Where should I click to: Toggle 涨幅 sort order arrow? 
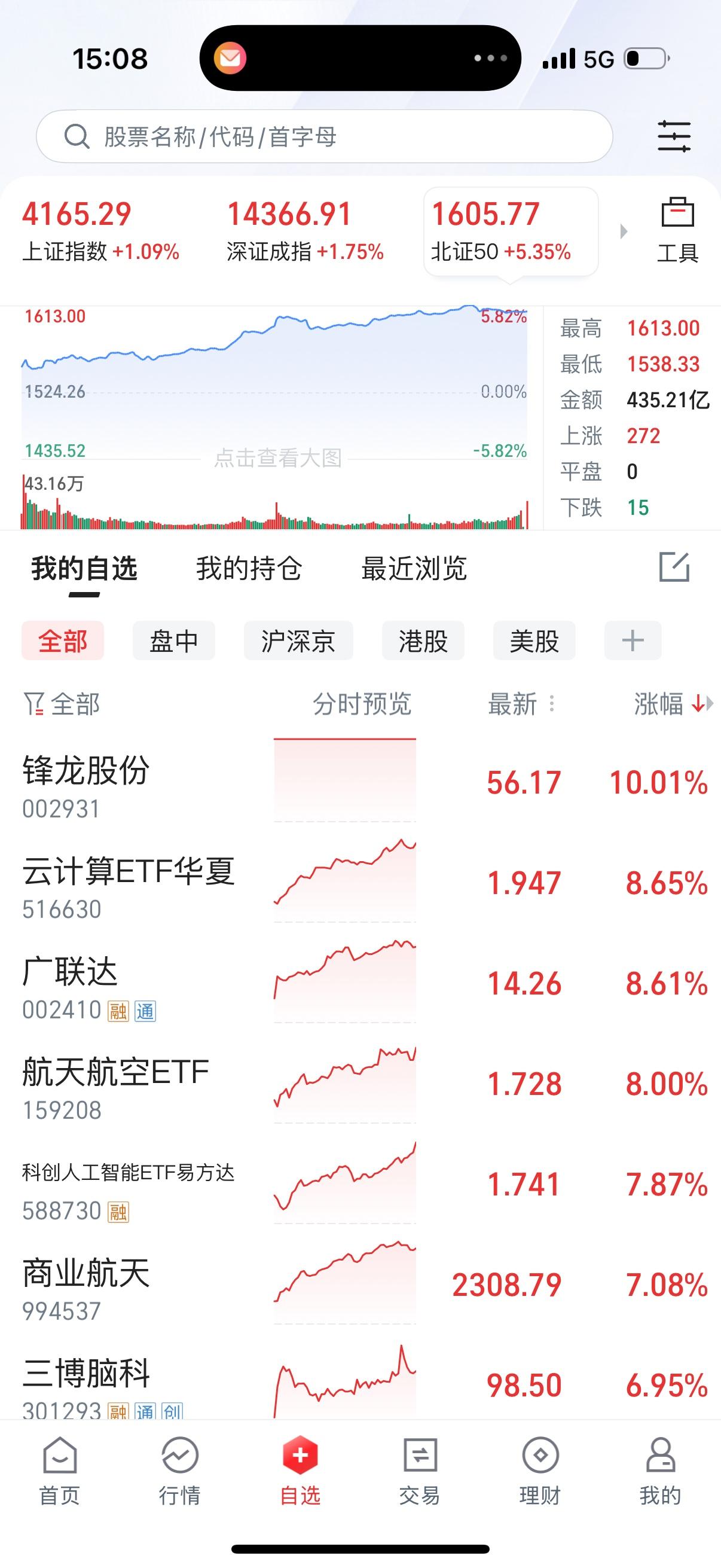[x=697, y=704]
